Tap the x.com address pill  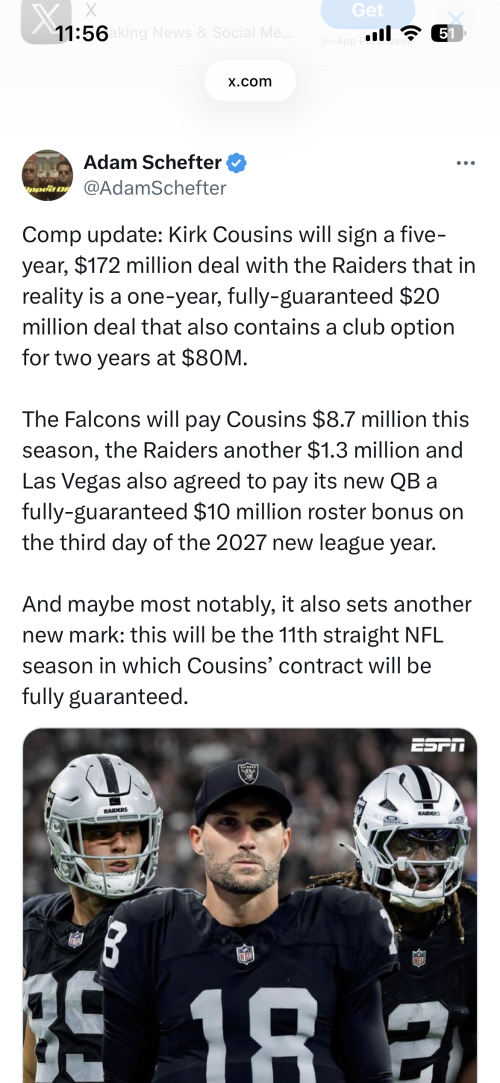click(x=250, y=82)
